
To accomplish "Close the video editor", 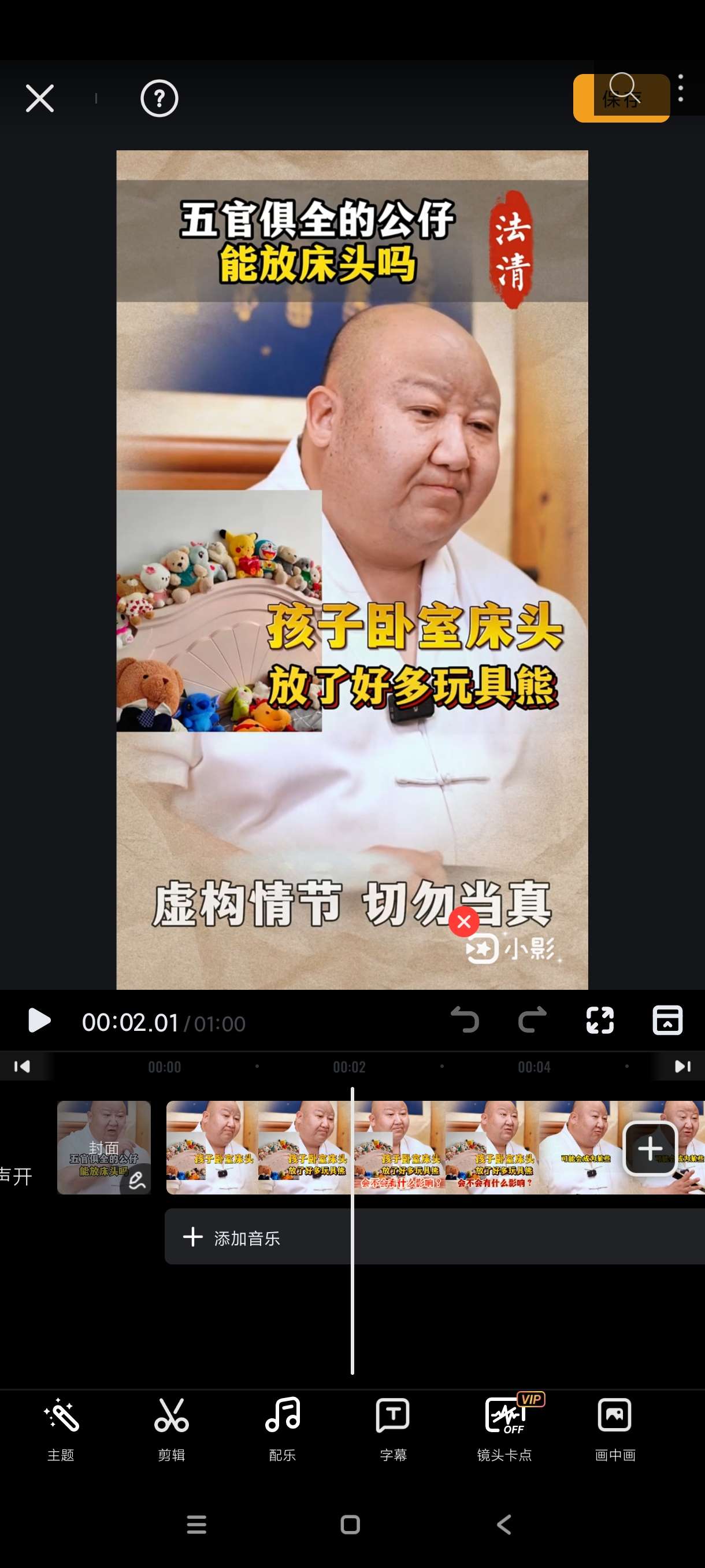I will coord(39,98).
